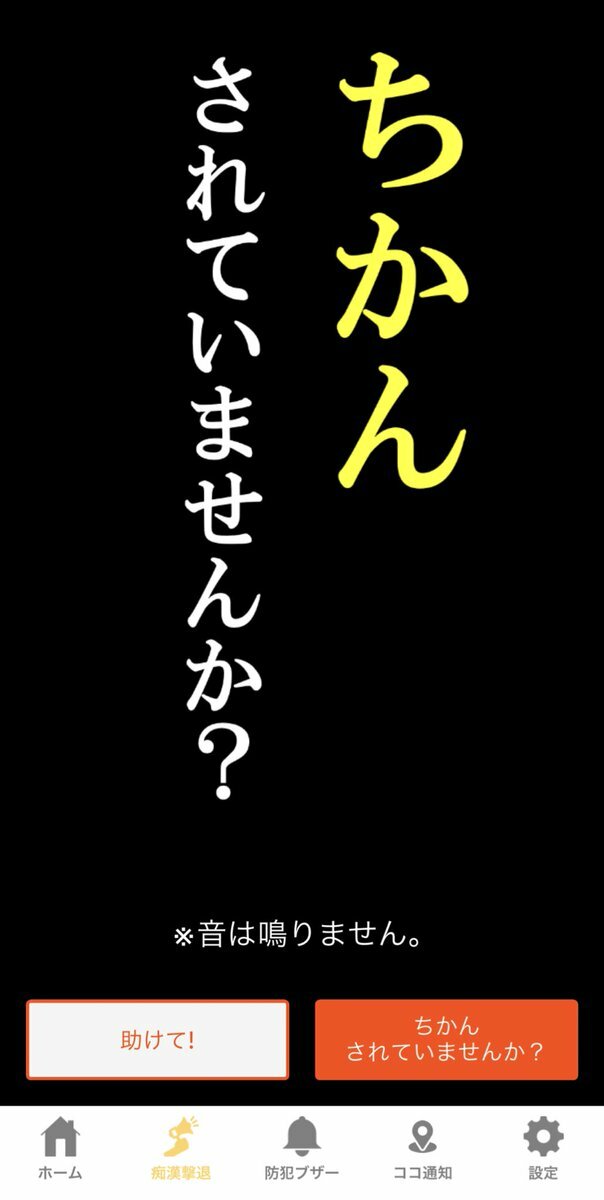Switch to the ホーム tab
Viewport: 604px width, 1200px height.
[60, 1148]
